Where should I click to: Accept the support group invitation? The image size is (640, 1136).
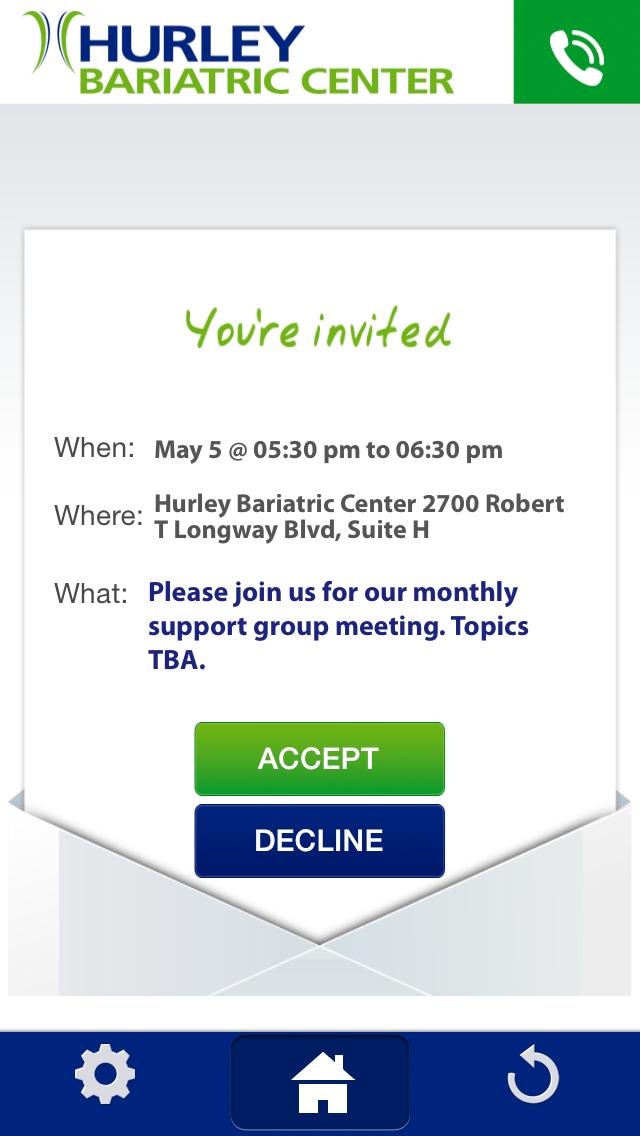pos(319,759)
